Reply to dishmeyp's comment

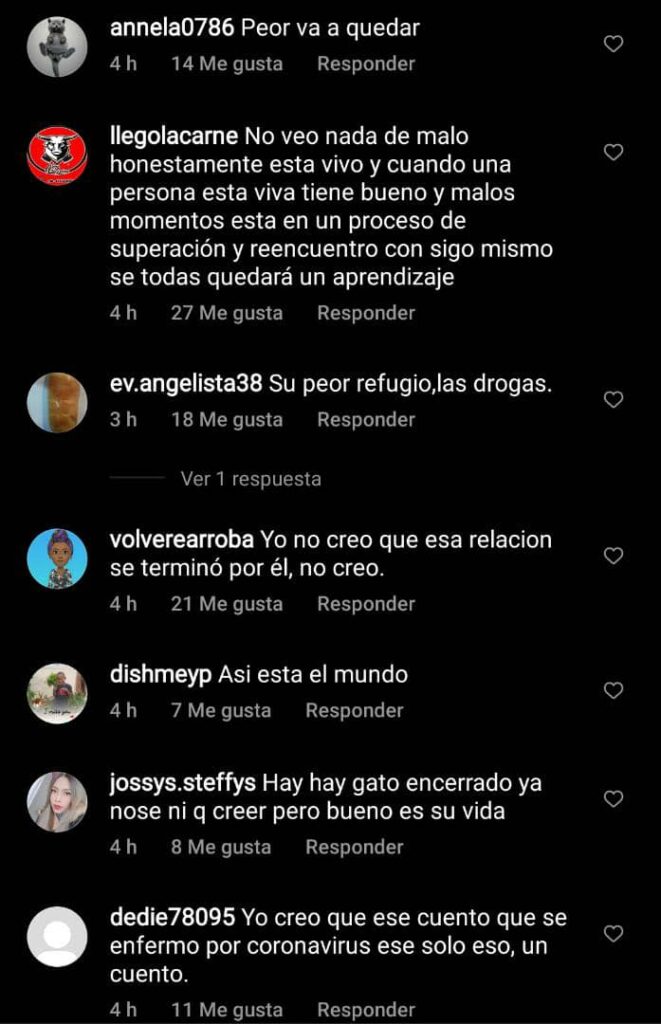(x=354, y=711)
